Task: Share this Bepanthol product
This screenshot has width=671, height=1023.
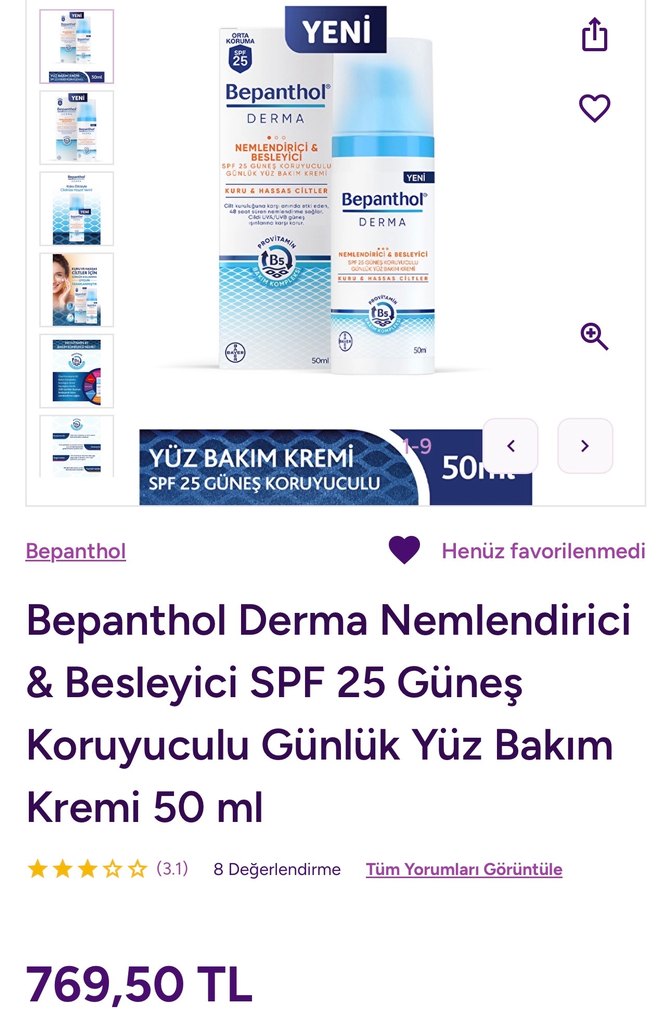Action: (x=594, y=34)
